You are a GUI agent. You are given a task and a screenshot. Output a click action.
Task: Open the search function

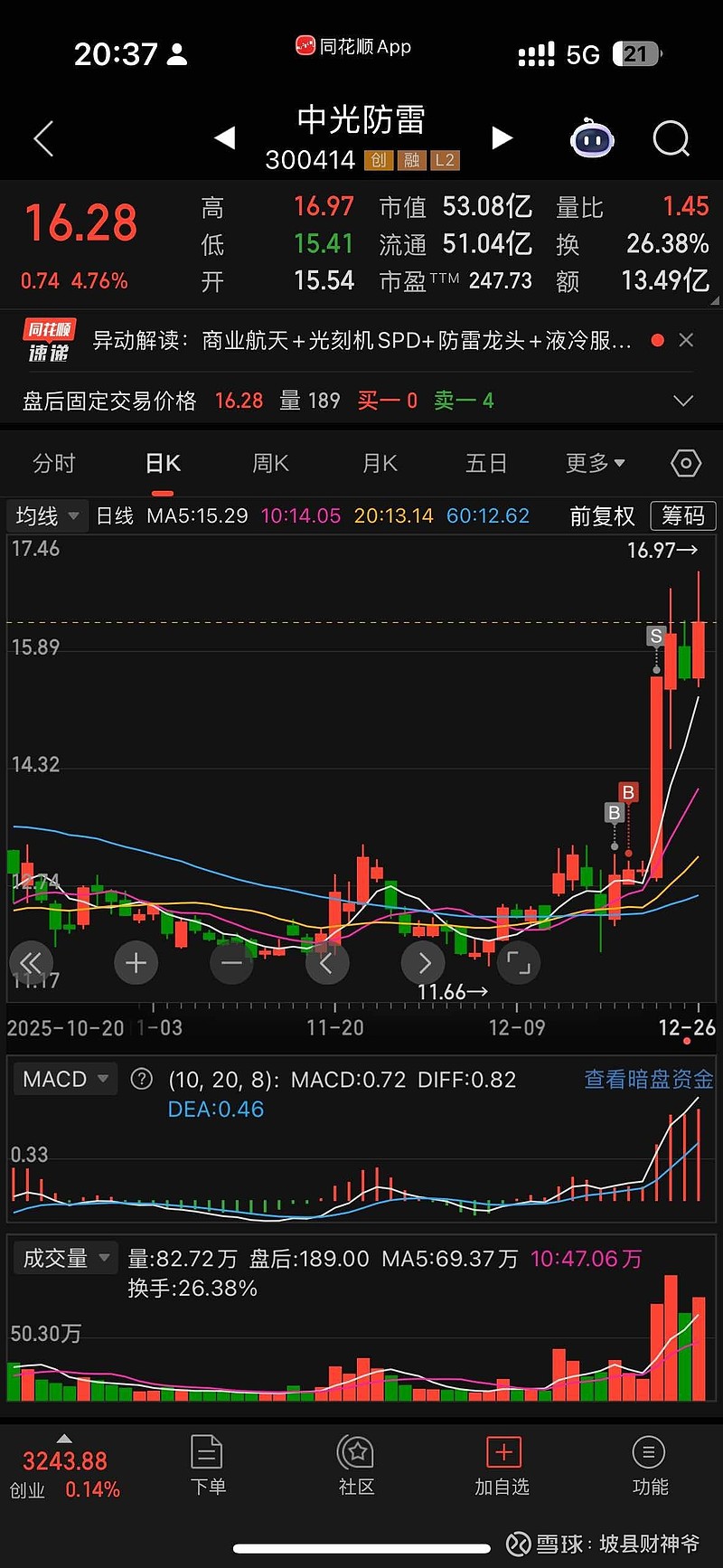coord(671,138)
